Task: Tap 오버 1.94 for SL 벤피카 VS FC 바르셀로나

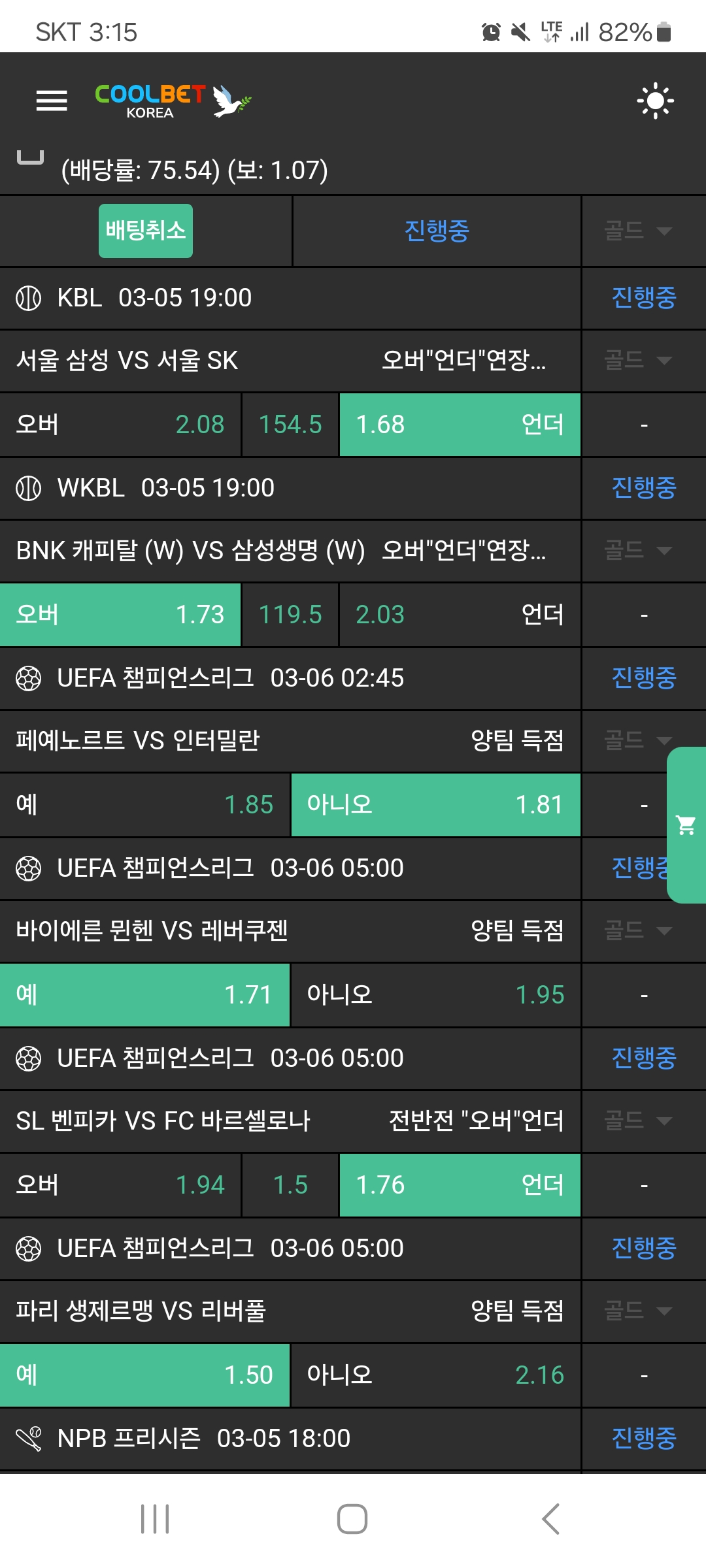Action: [120, 1185]
